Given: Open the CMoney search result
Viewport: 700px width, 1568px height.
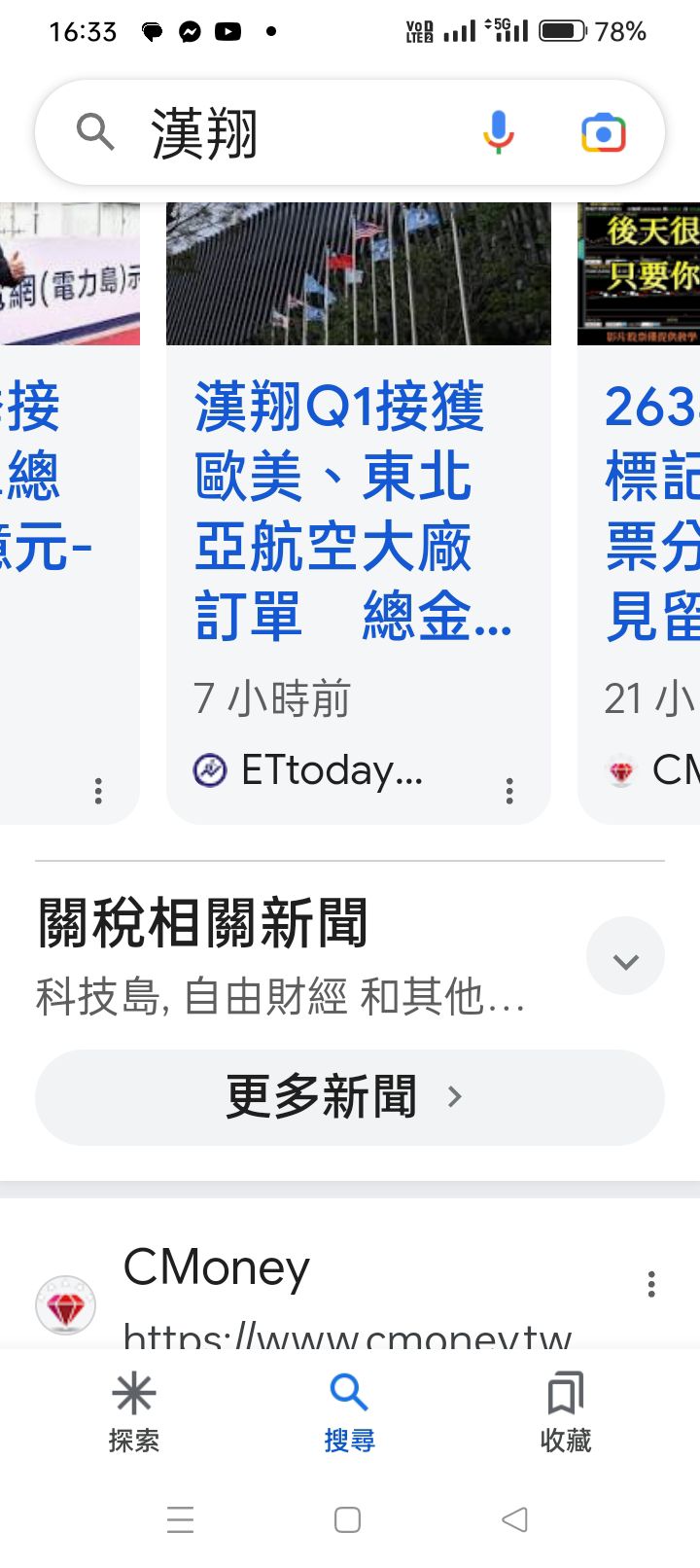Looking at the screenshot, I should [x=216, y=1267].
